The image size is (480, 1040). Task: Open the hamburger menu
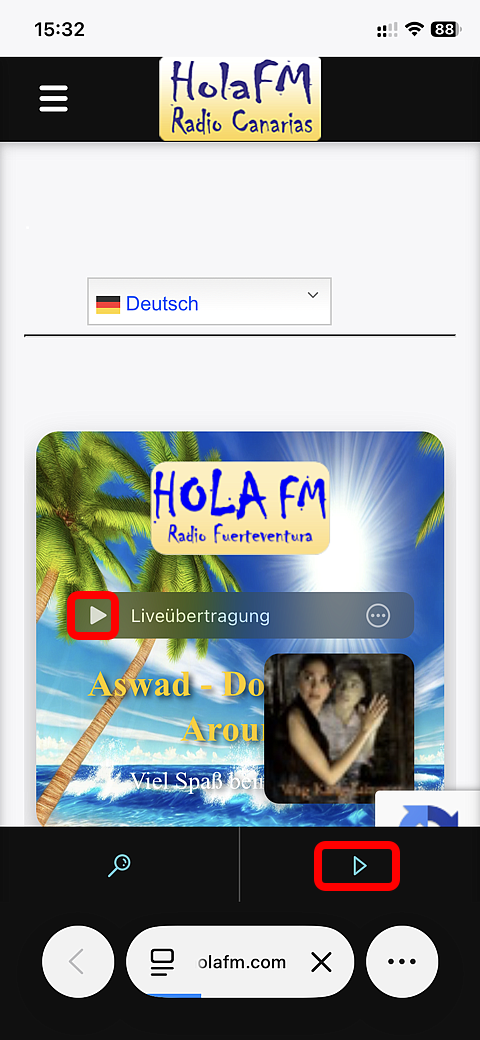tap(54, 99)
